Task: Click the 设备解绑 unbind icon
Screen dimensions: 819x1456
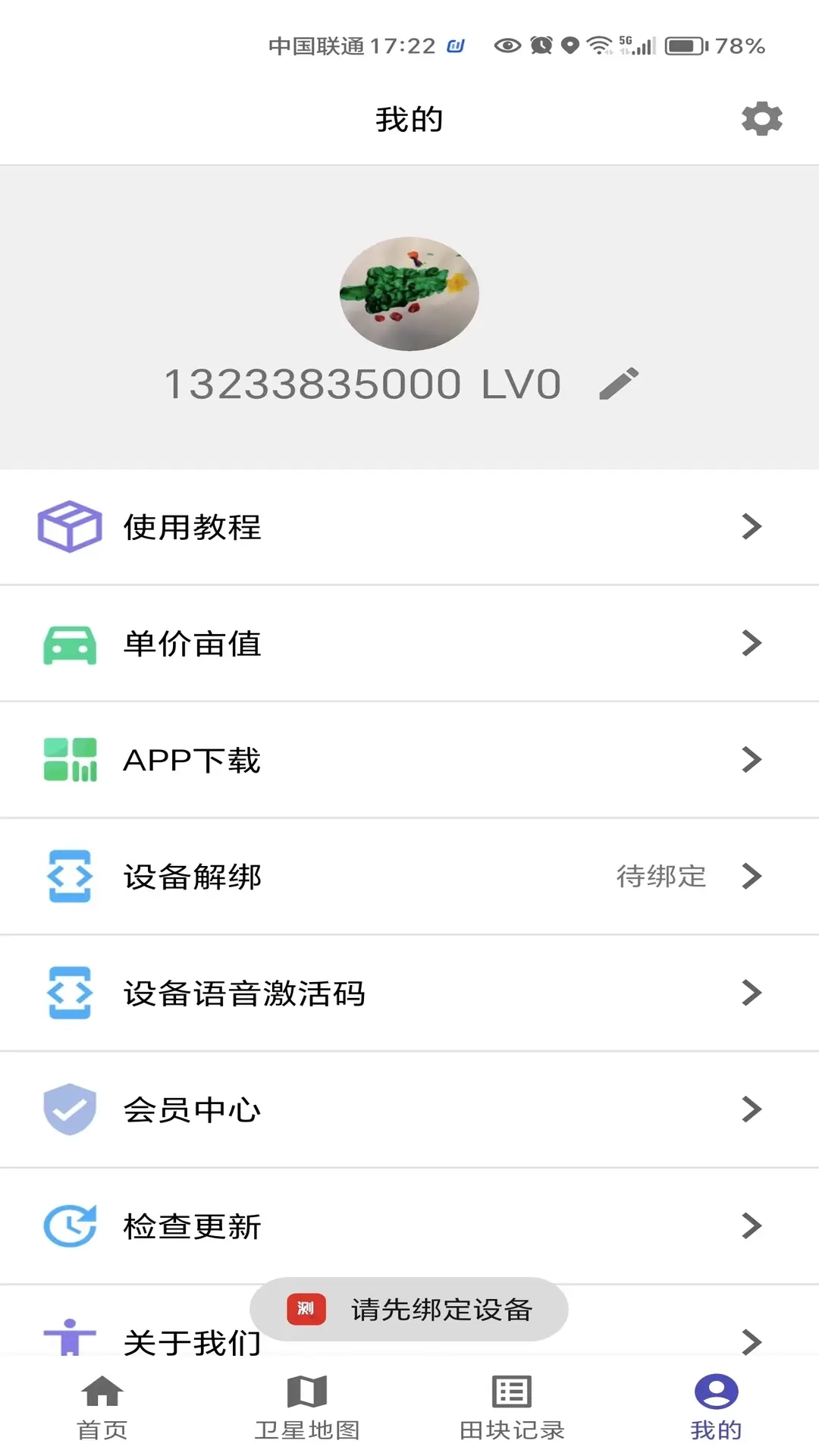Action: (69, 877)
